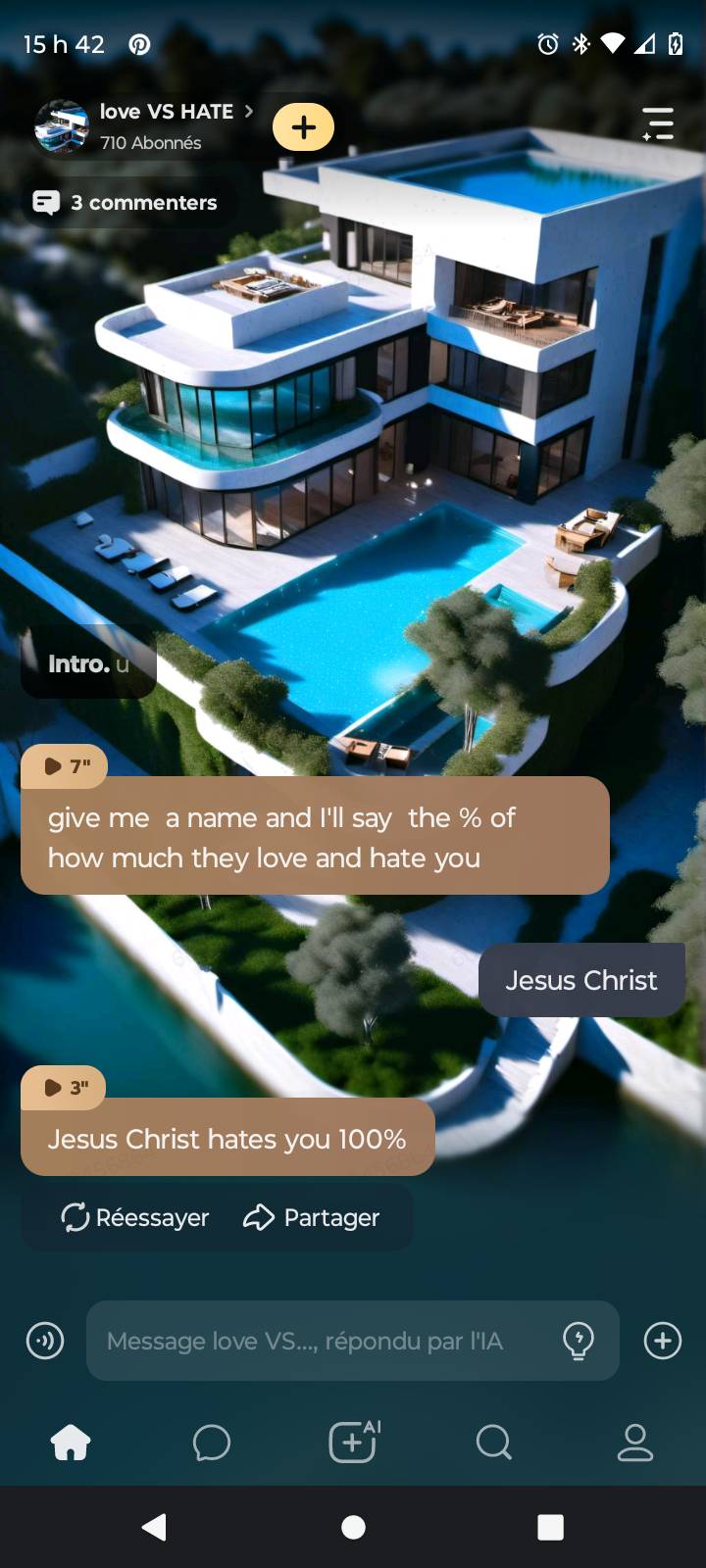
Task: Get suggestion via the lightbulb icon
Action: point(579,1340)
